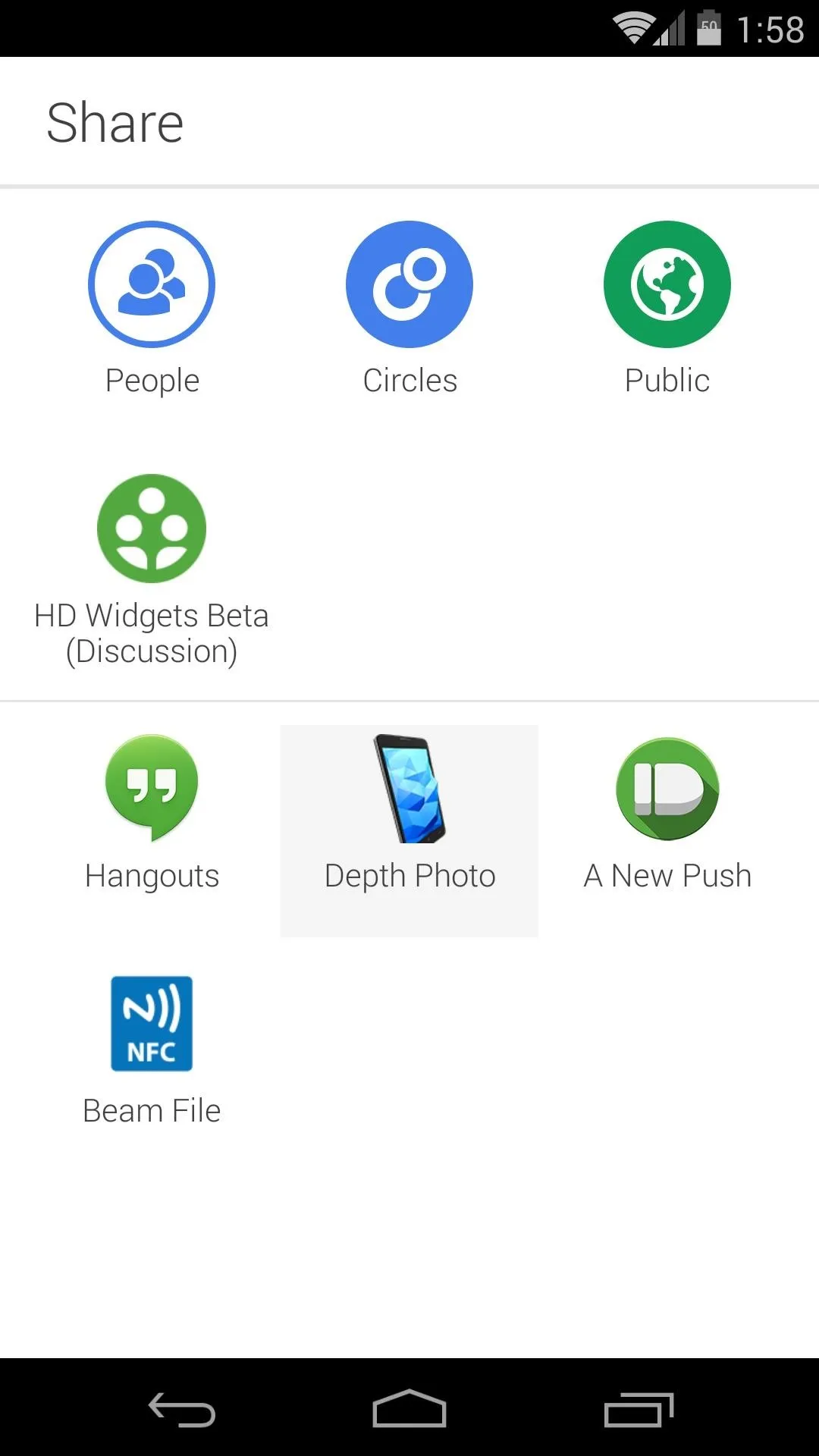The height and width of the screenshot is (1456, 819).
Task: Open the recent apps overview
Action: (x=639, y=1409)
